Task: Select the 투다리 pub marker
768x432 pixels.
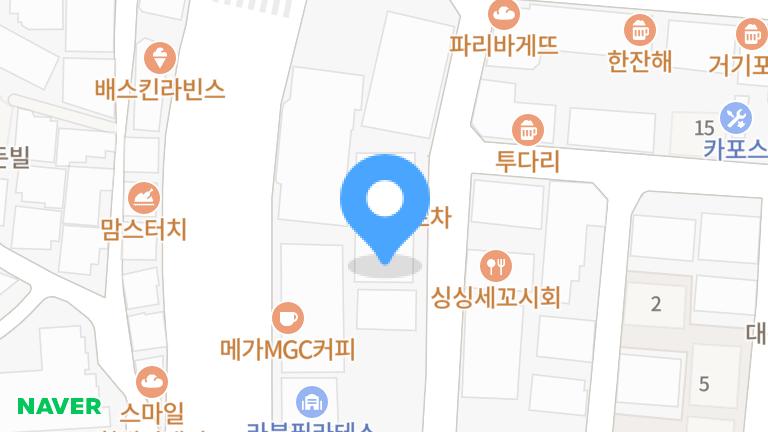Action: tap(527, 129)
